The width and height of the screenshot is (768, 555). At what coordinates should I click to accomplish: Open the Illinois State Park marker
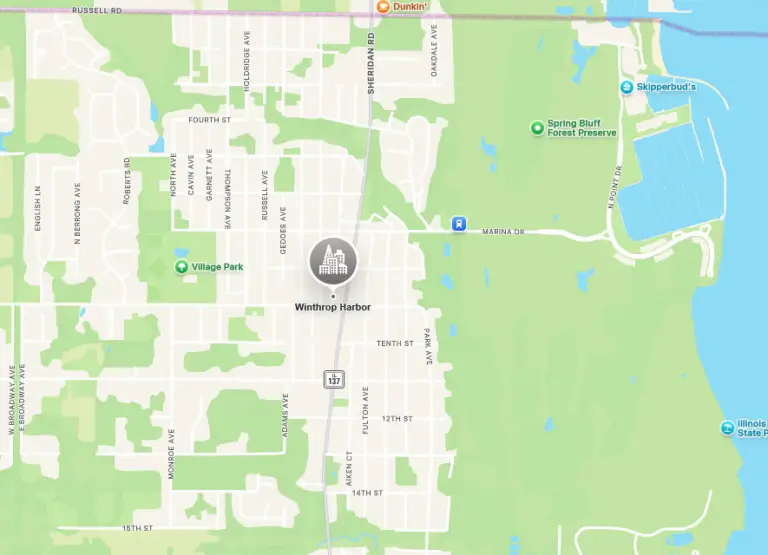click(x=727, y=428)
